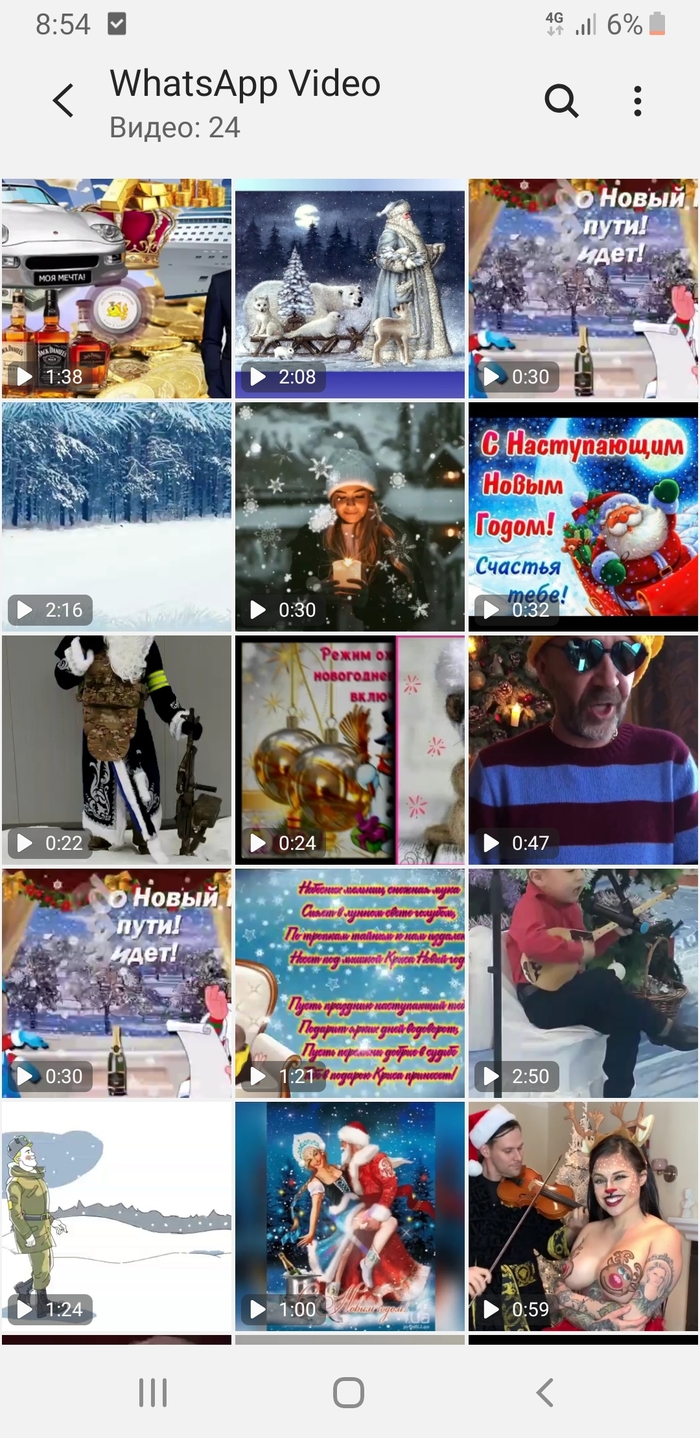Open the 1:38 video with gold coins
The image size is (700, 1438).
(x=116, y=289)
